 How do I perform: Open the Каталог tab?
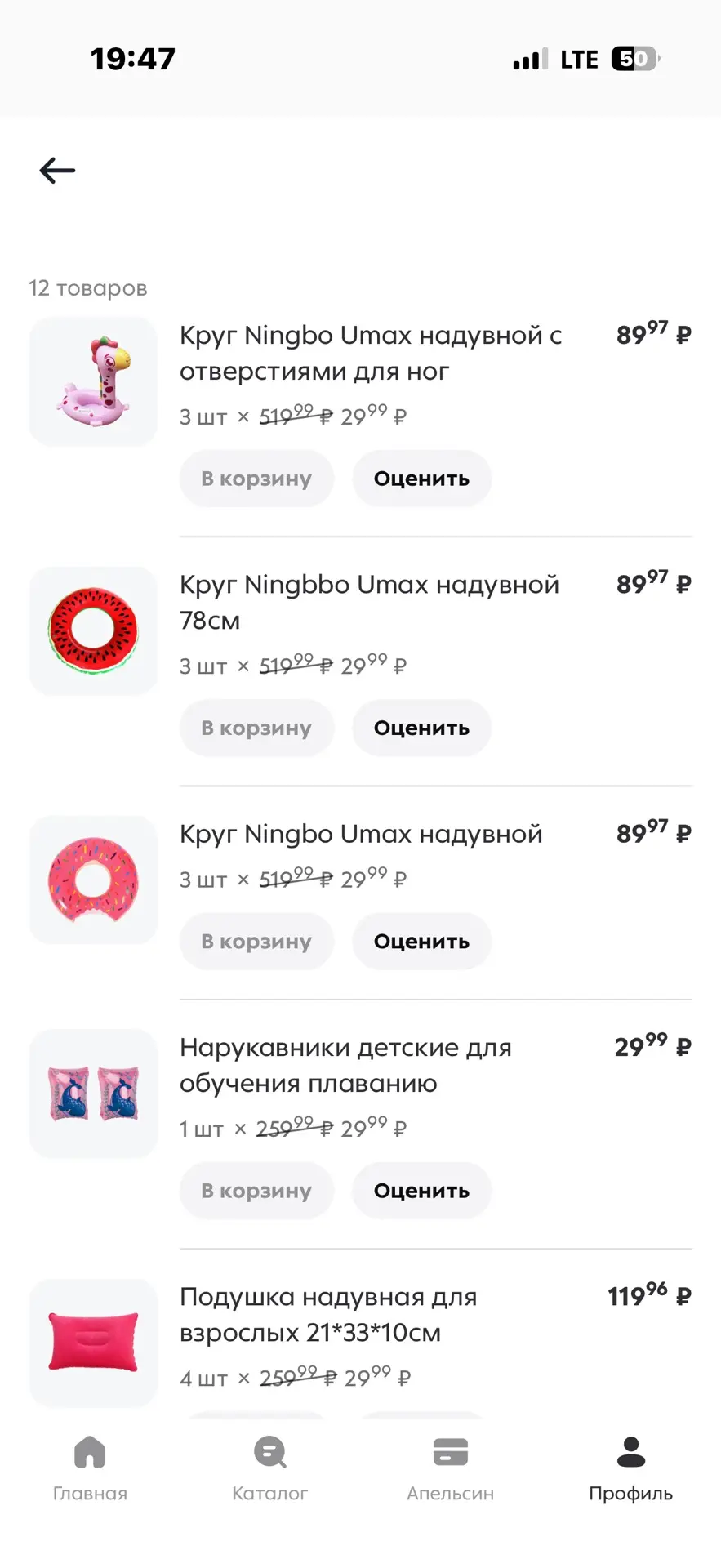point(270,1468)
